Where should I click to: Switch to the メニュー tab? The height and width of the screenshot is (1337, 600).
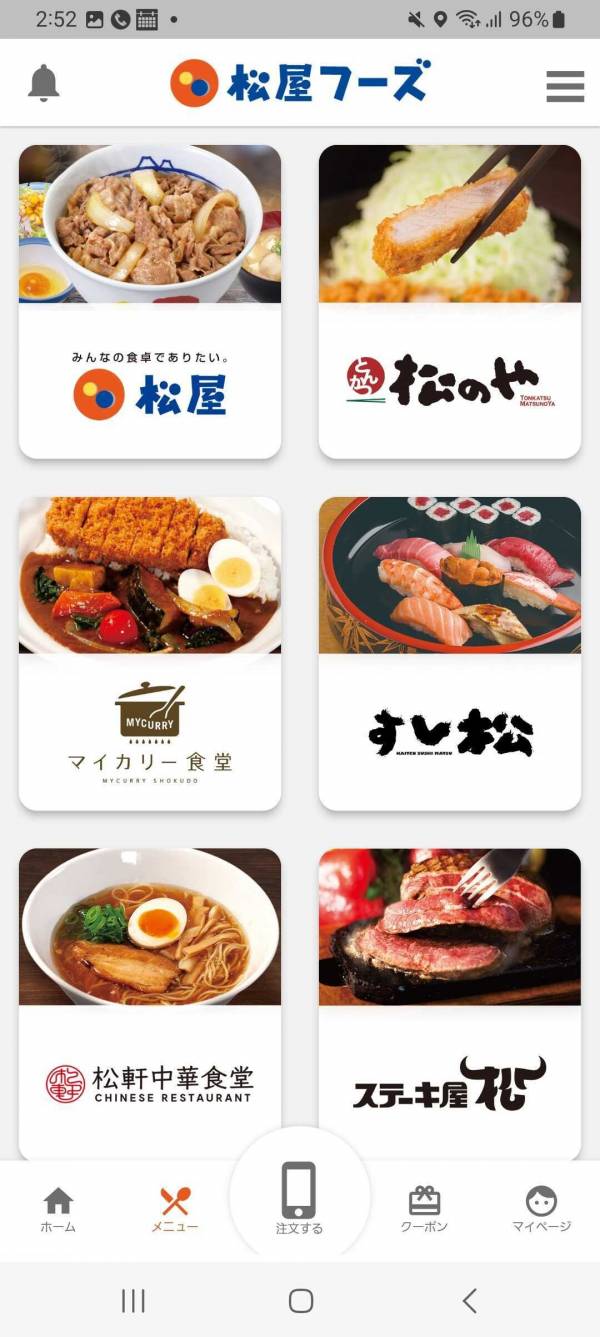click(x=175, y=1209)
